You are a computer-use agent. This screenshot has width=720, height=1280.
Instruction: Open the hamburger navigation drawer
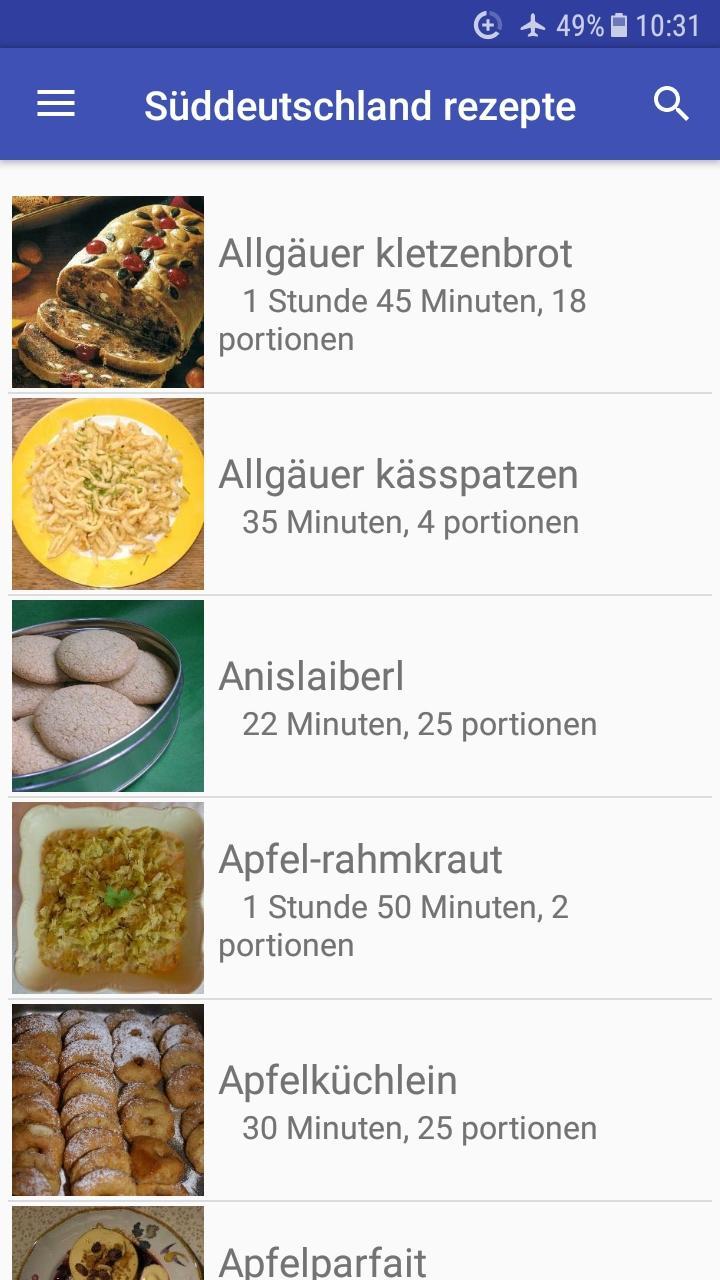coord(56,104)
